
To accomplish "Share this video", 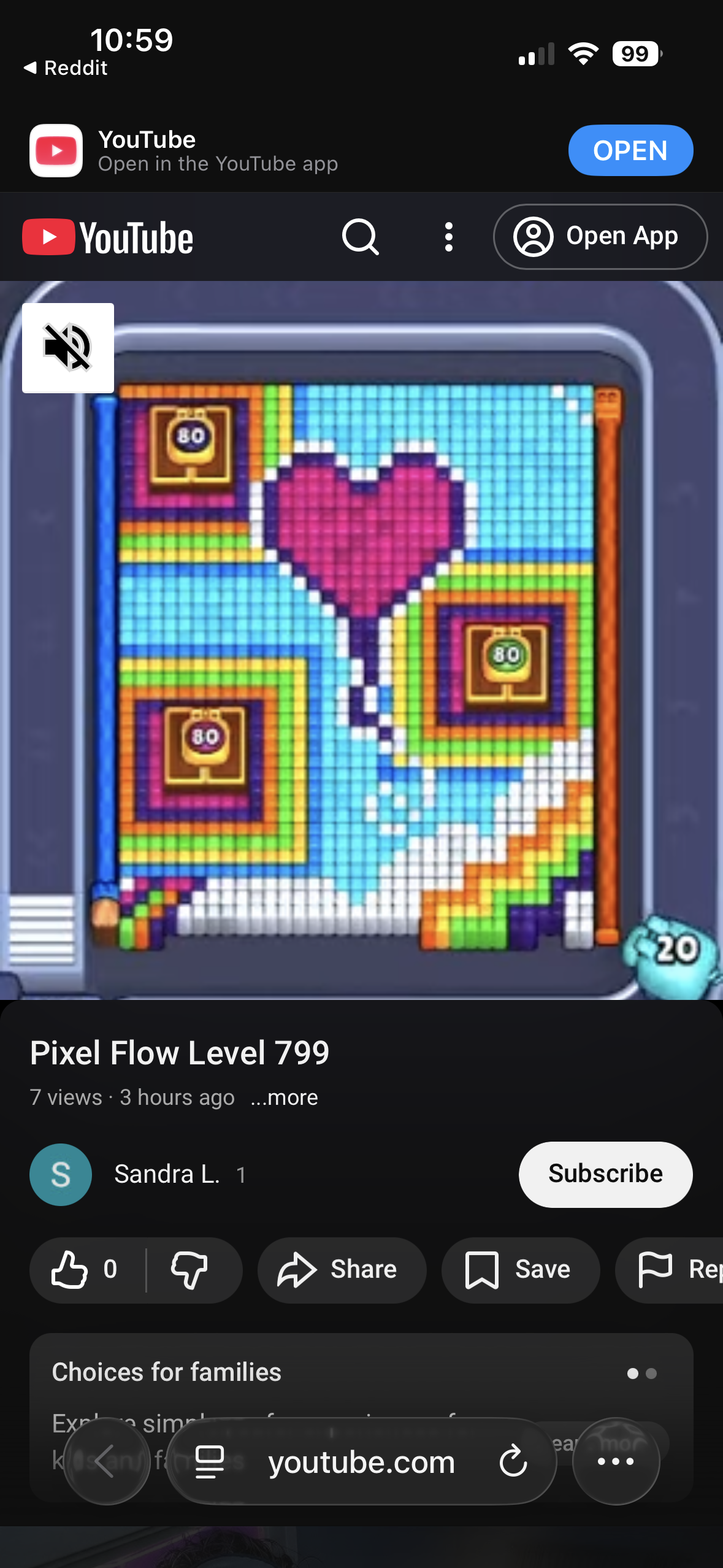I will [341, 1270].
